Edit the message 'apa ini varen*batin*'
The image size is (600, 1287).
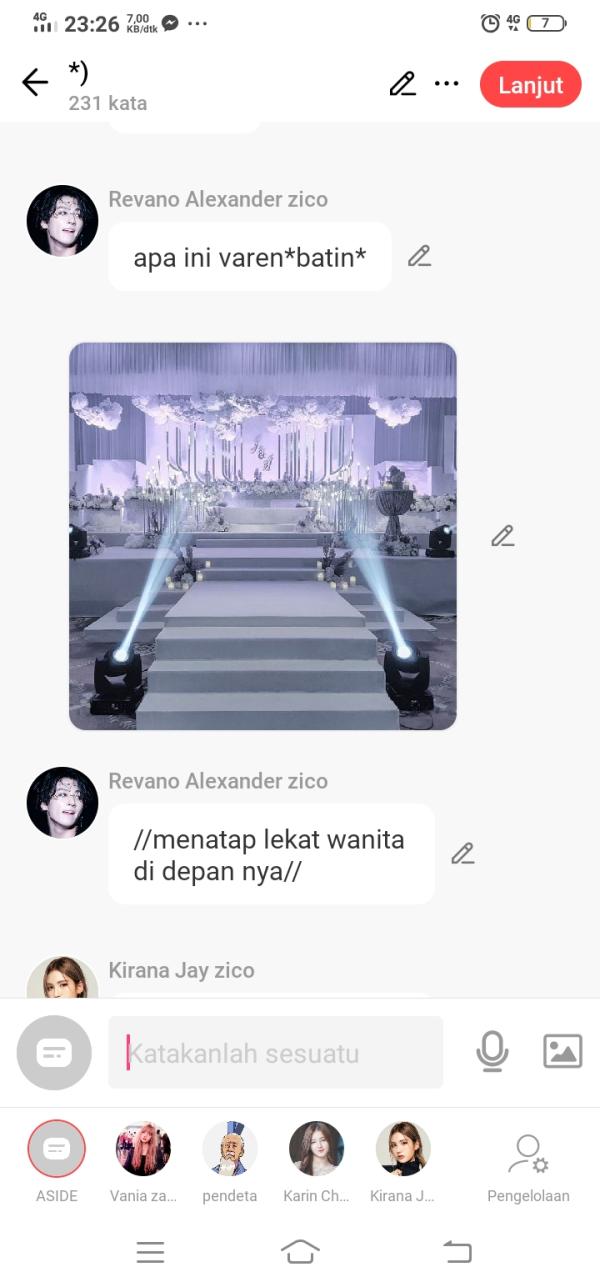419,256
